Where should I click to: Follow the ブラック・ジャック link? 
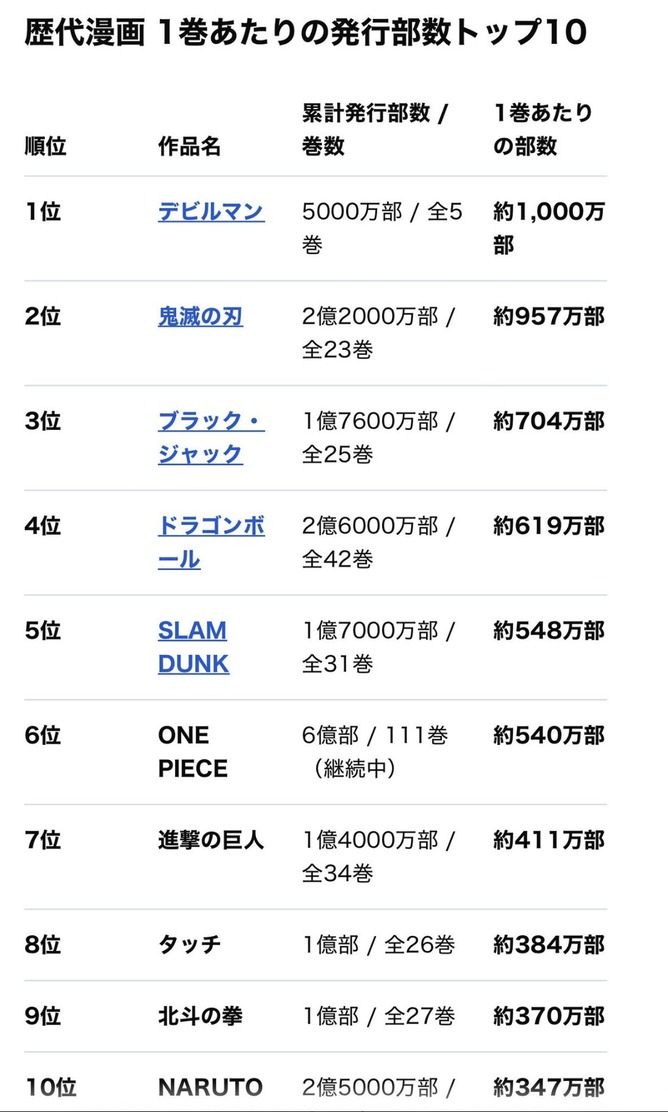tap(211, 438)
